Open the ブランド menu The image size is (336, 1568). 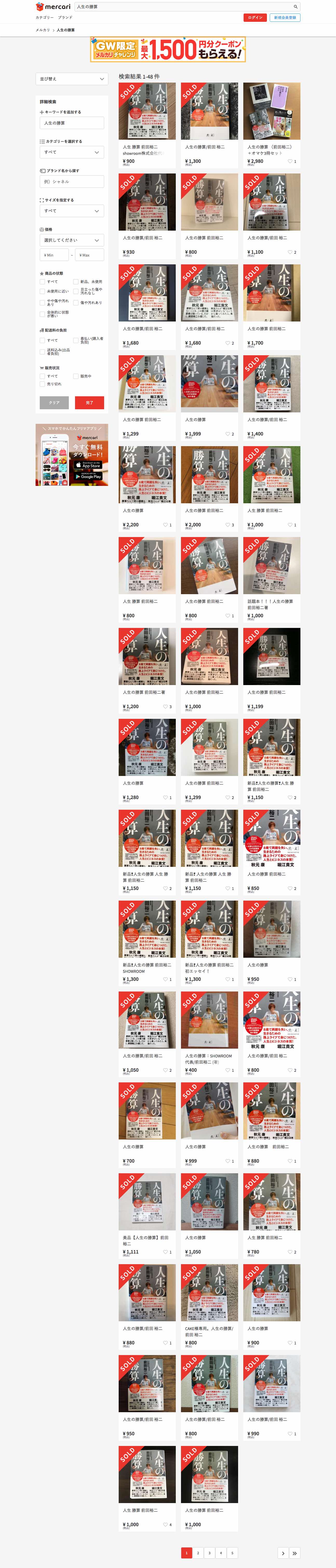point(65,18)
